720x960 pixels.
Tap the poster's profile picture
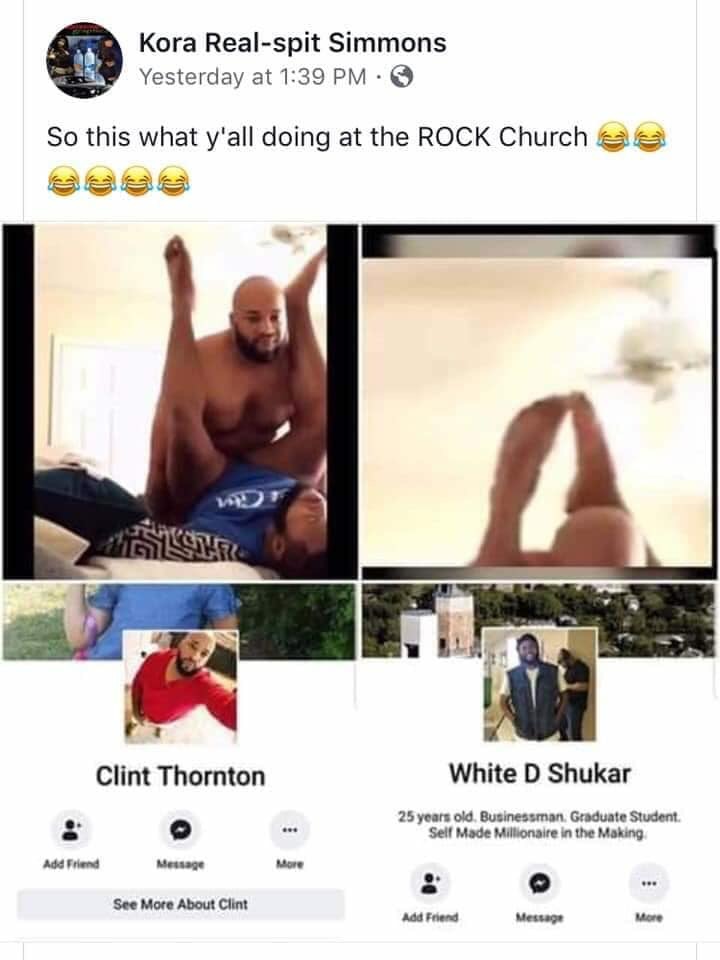click(84, 61)
